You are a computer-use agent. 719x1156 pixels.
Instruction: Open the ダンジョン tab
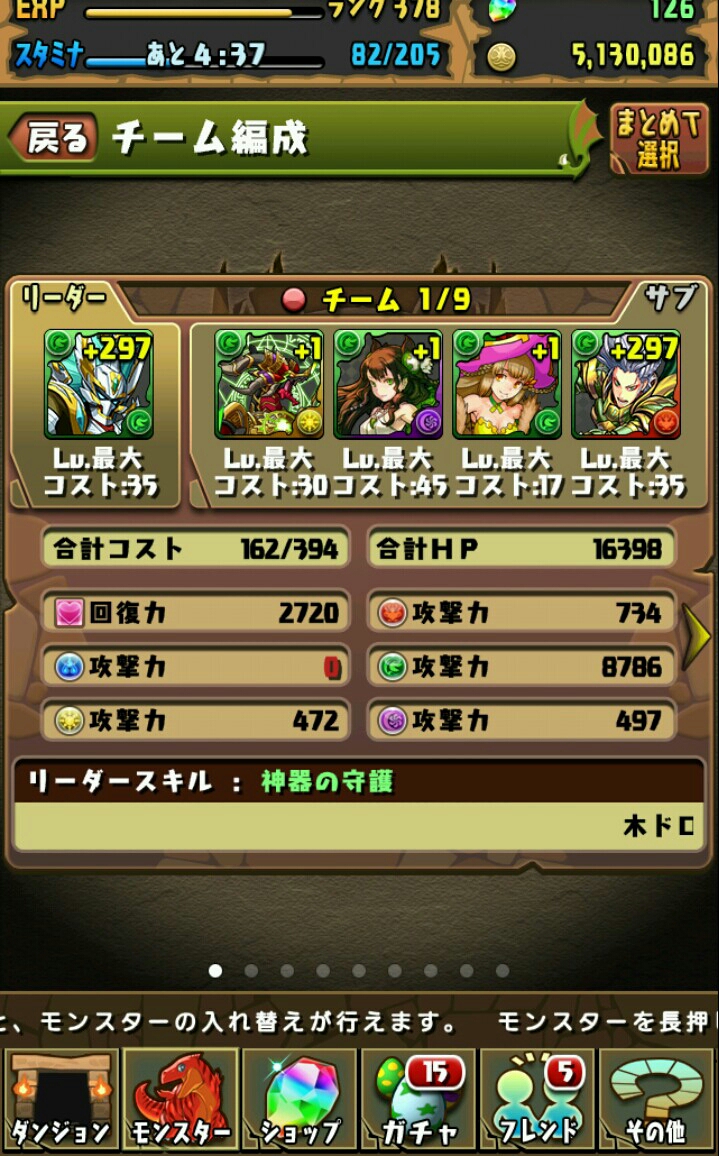[60, 1100]
